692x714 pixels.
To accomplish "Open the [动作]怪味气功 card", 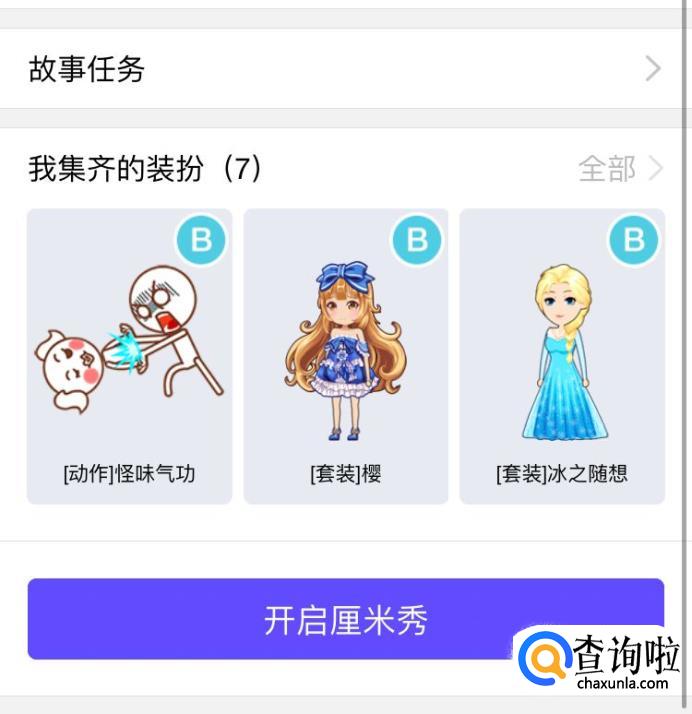I will pos(129,356).
